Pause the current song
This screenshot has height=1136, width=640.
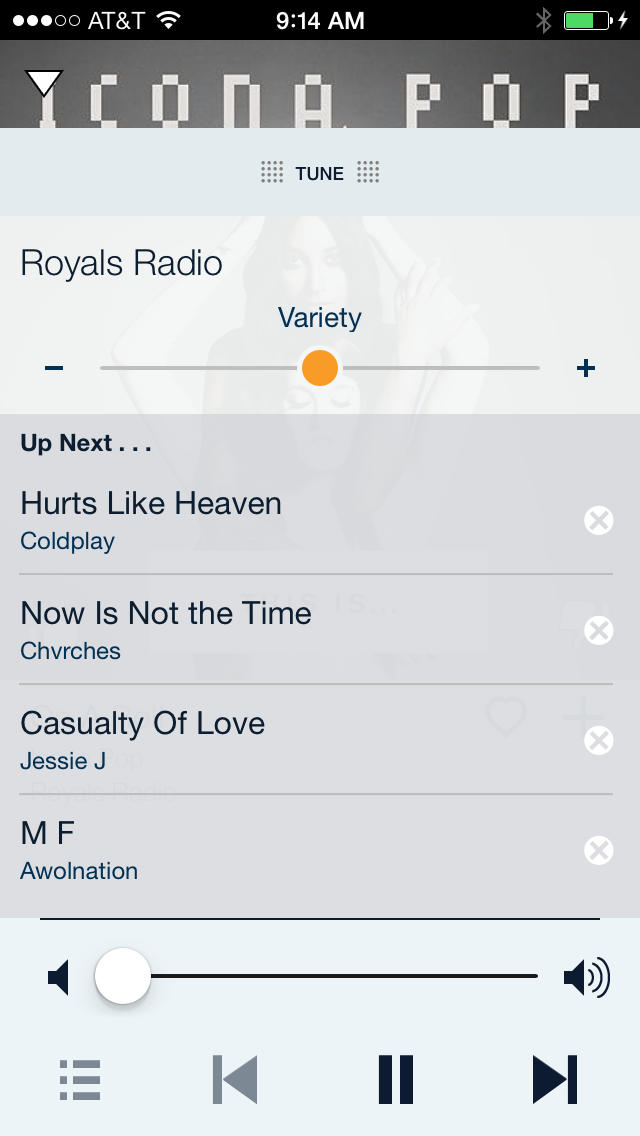pyautogui.click(x=396, y=1080)
